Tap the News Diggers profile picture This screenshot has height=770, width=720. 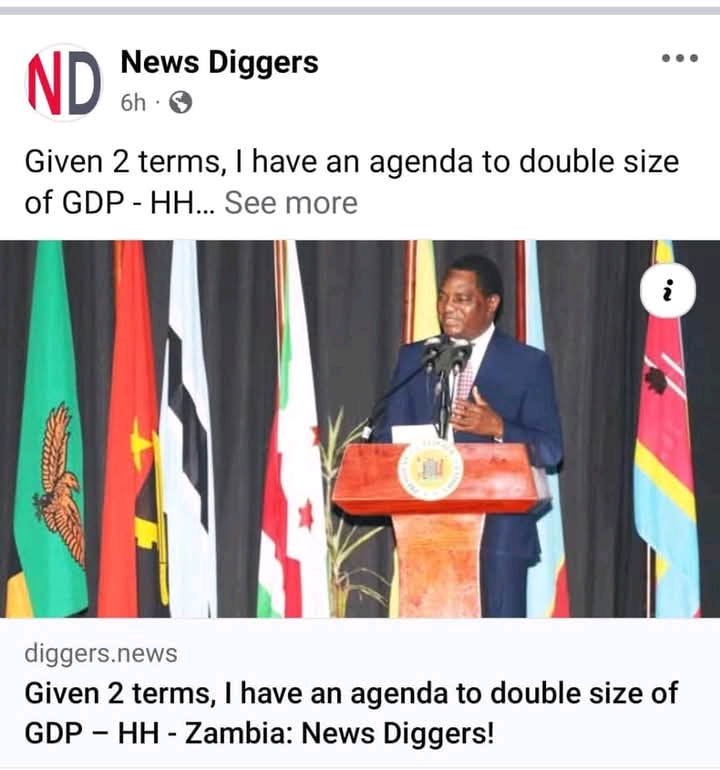(63, 83)
